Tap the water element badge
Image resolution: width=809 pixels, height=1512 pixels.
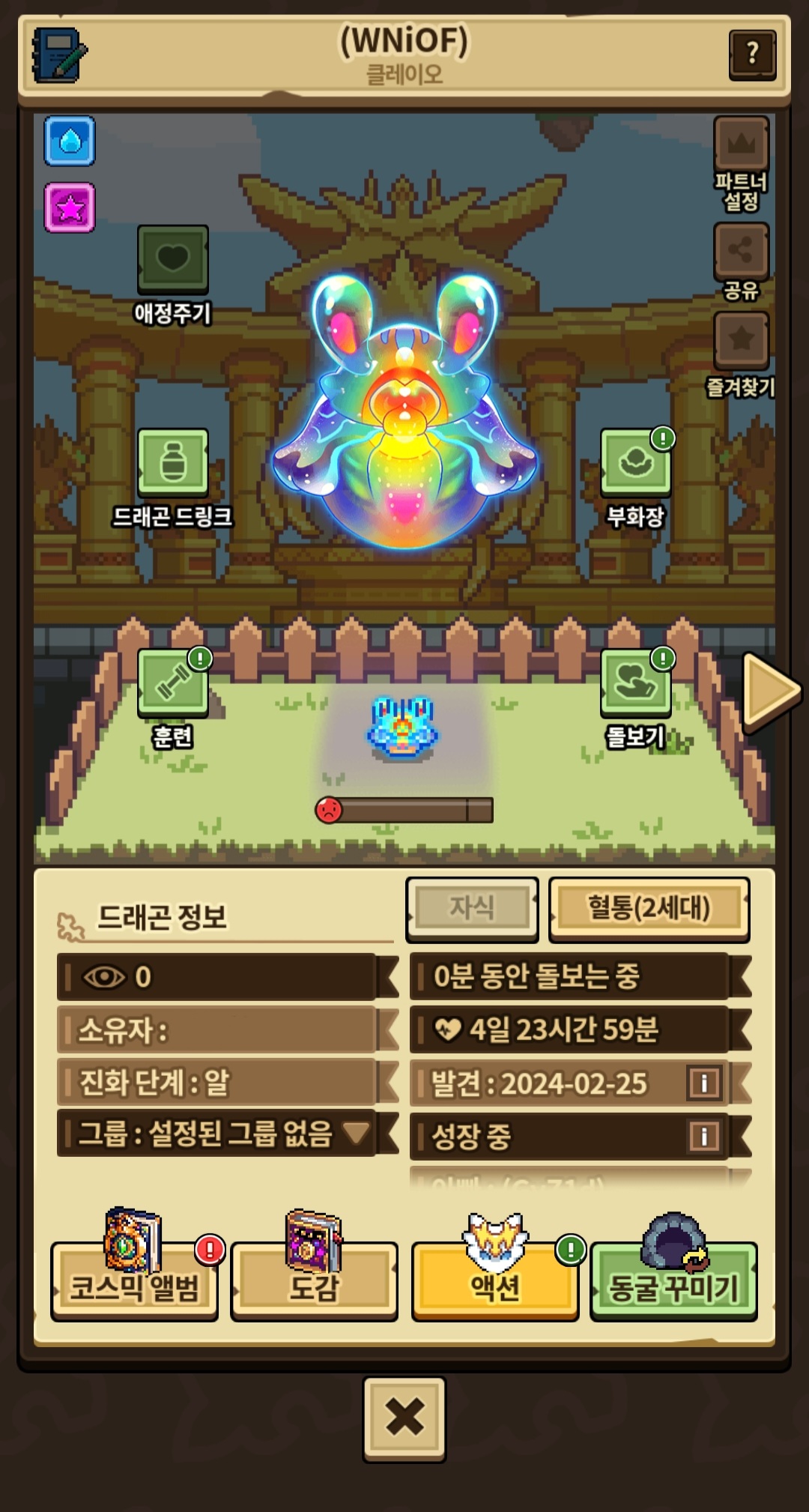click(70, 141)
